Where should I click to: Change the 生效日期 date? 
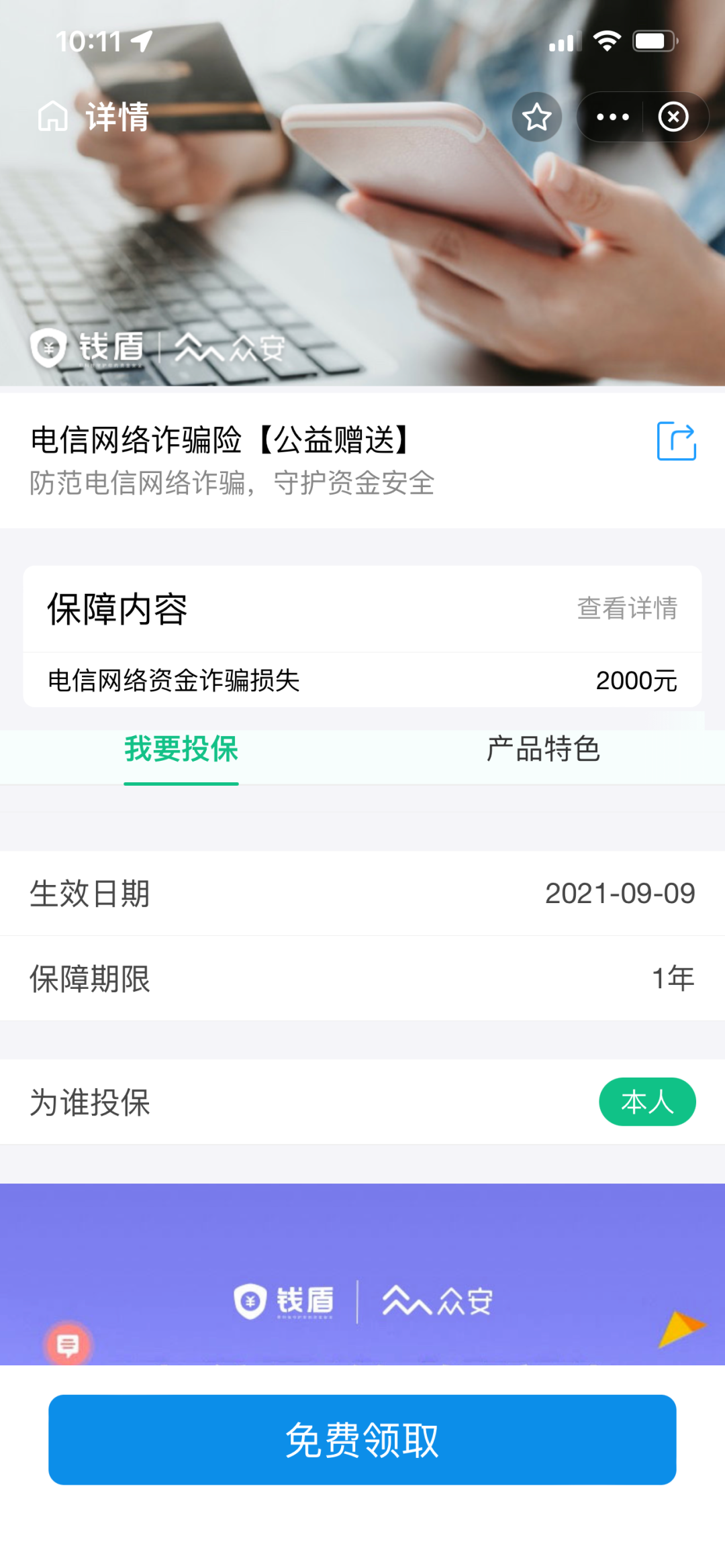pos(619,894)
